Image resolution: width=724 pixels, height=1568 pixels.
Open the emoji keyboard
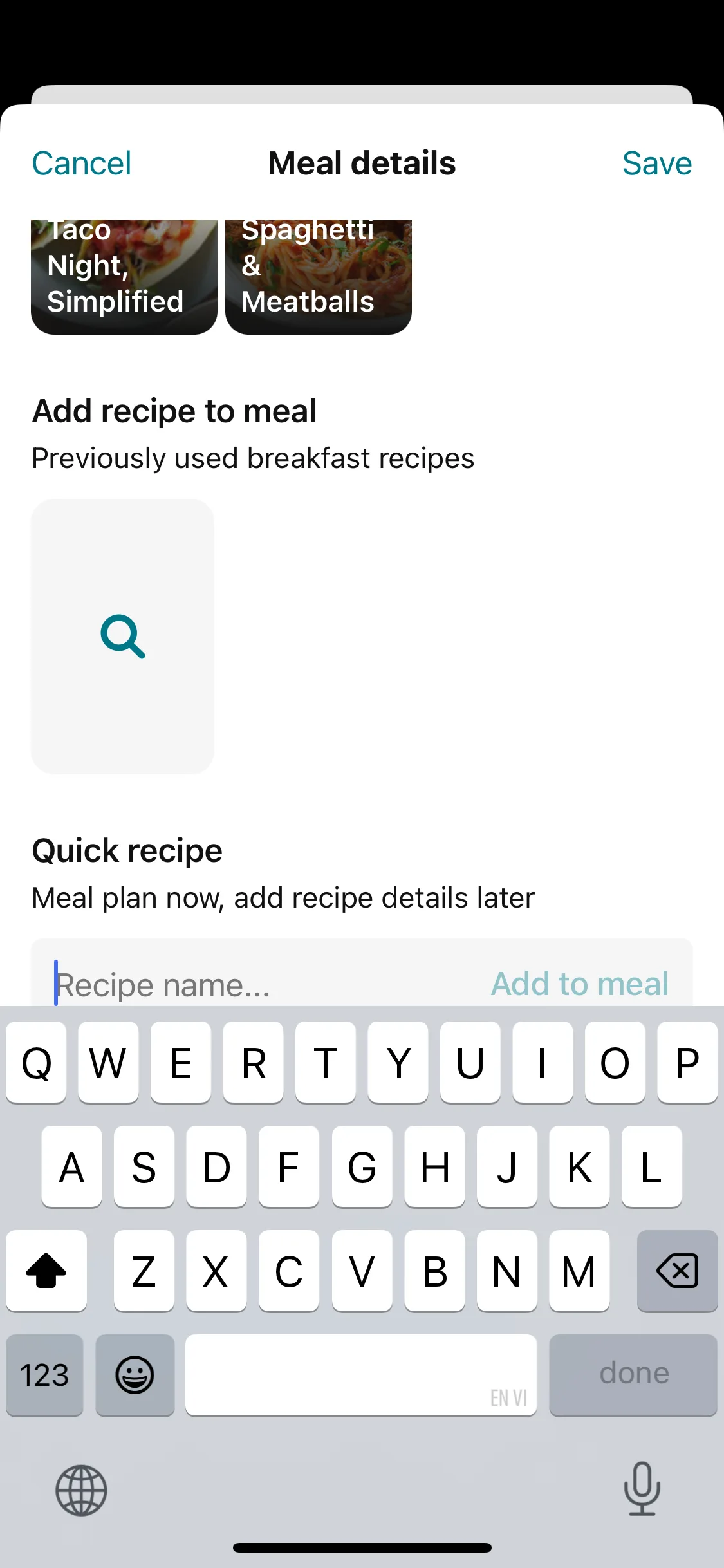tap(135, 1374)
